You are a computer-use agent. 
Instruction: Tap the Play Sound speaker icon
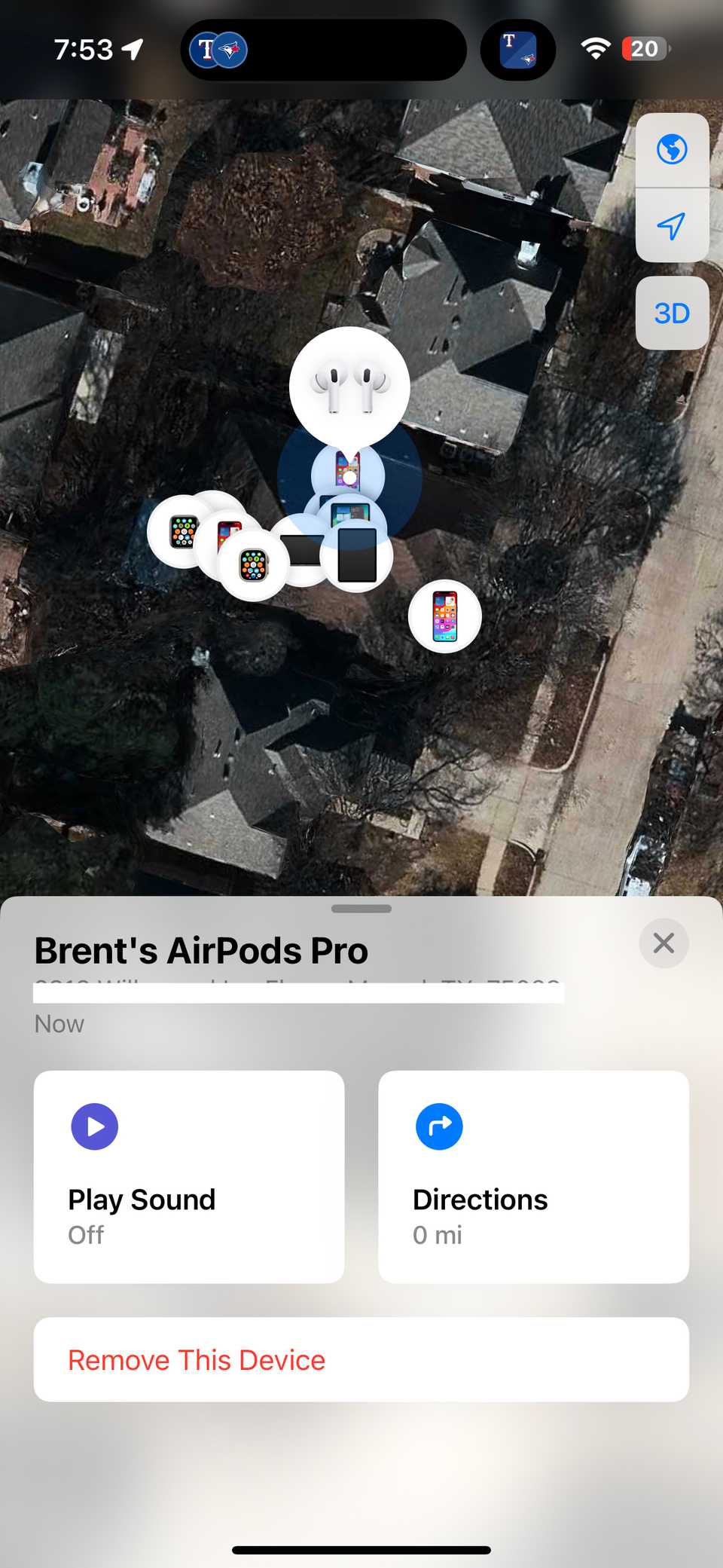point(94,1126)
